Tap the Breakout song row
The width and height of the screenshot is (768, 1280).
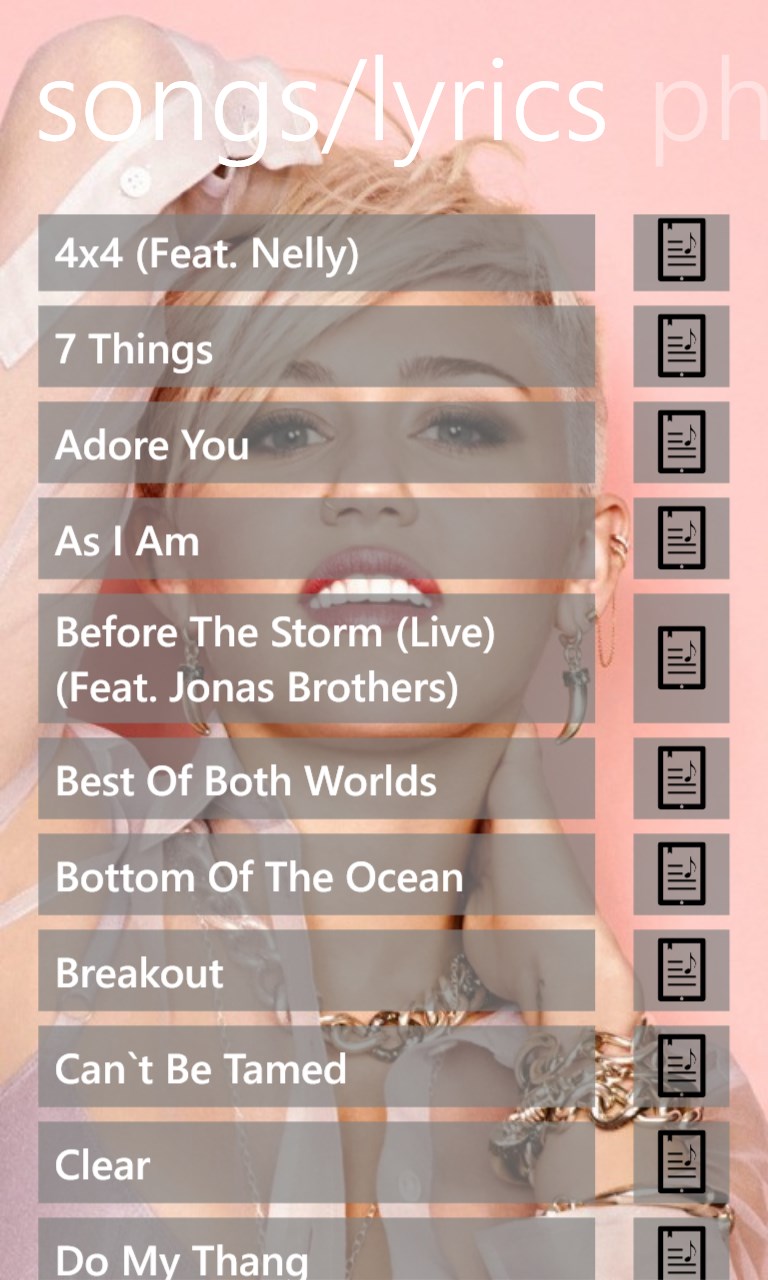coord(316,971)
